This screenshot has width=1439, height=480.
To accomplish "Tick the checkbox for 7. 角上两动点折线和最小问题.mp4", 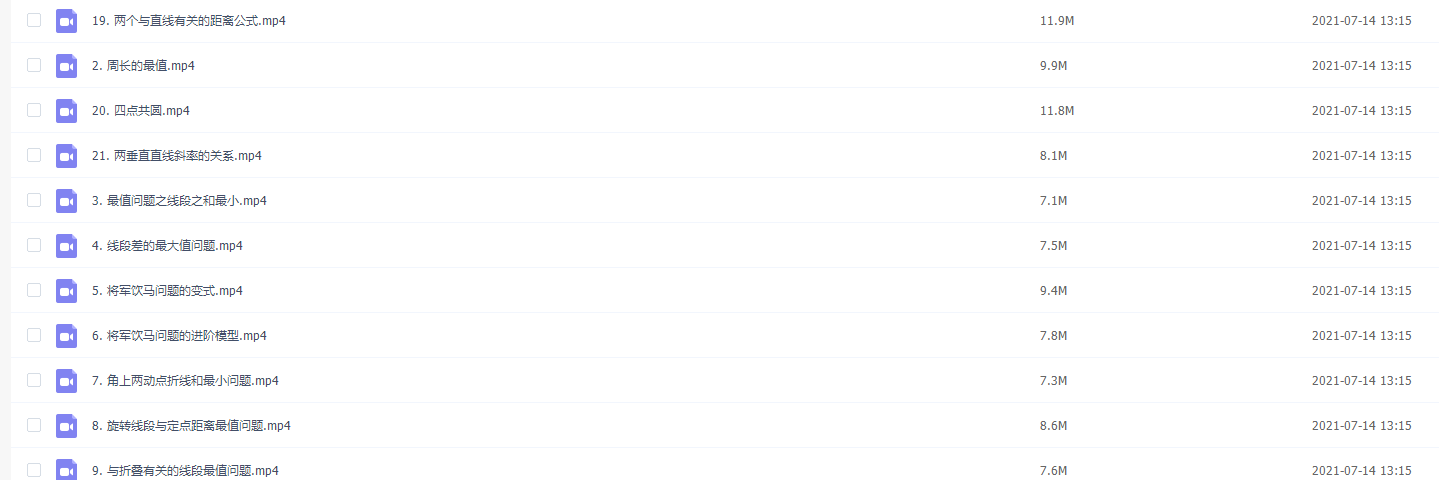I will 34,380.
